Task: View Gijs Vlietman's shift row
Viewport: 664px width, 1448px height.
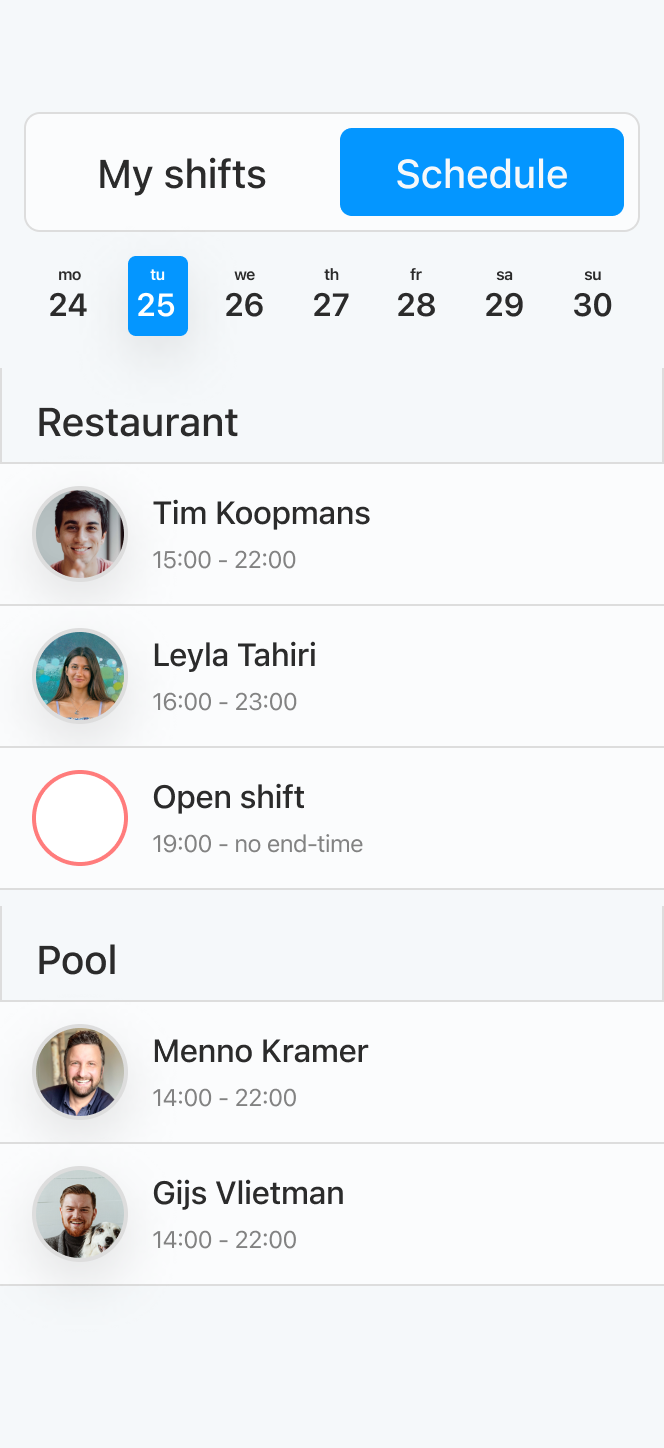Action: click(x=332, y=1214)
